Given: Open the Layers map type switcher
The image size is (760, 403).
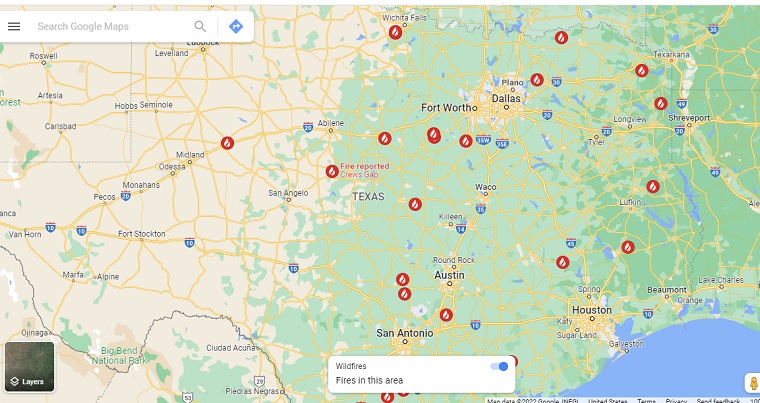Looking at the screenshot, I should [29, 367].
